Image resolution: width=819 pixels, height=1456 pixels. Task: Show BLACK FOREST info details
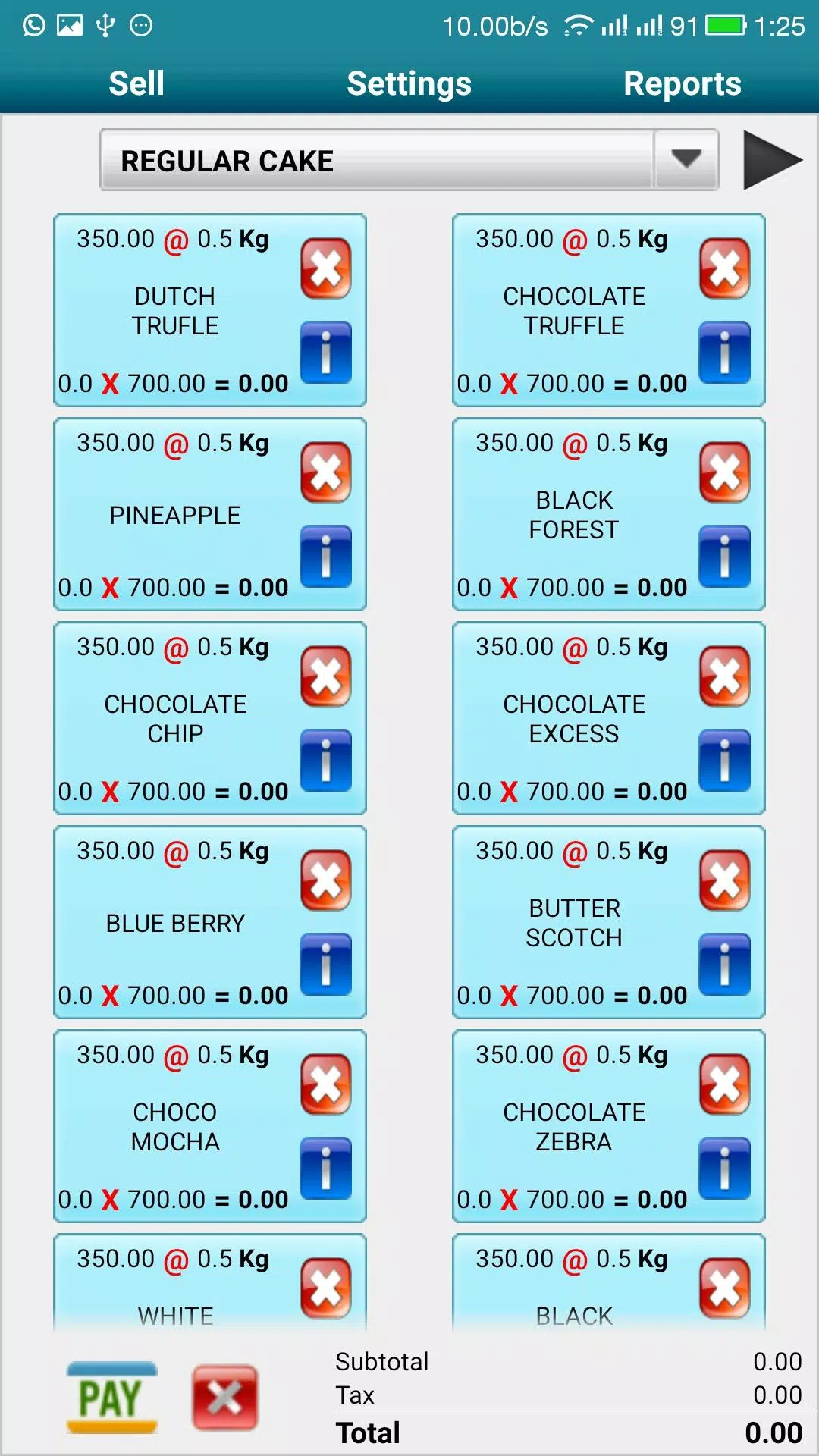tap(725, 557)
